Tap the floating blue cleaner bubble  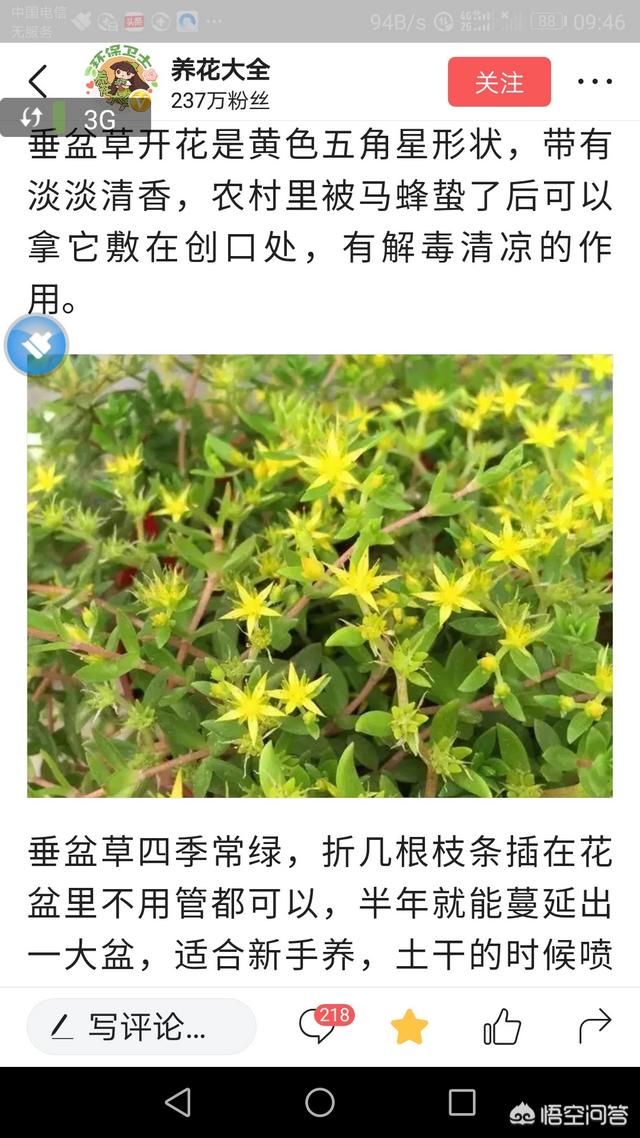36,345
